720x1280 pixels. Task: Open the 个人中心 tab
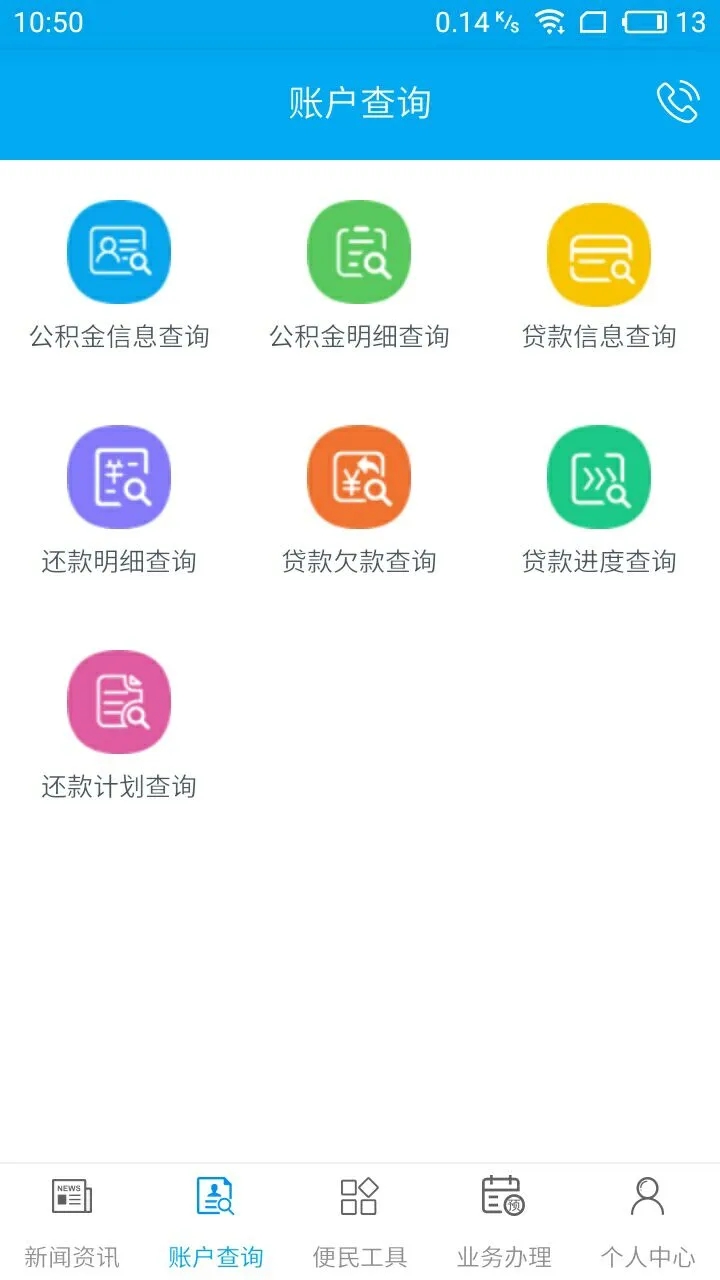pos(648,1221)
